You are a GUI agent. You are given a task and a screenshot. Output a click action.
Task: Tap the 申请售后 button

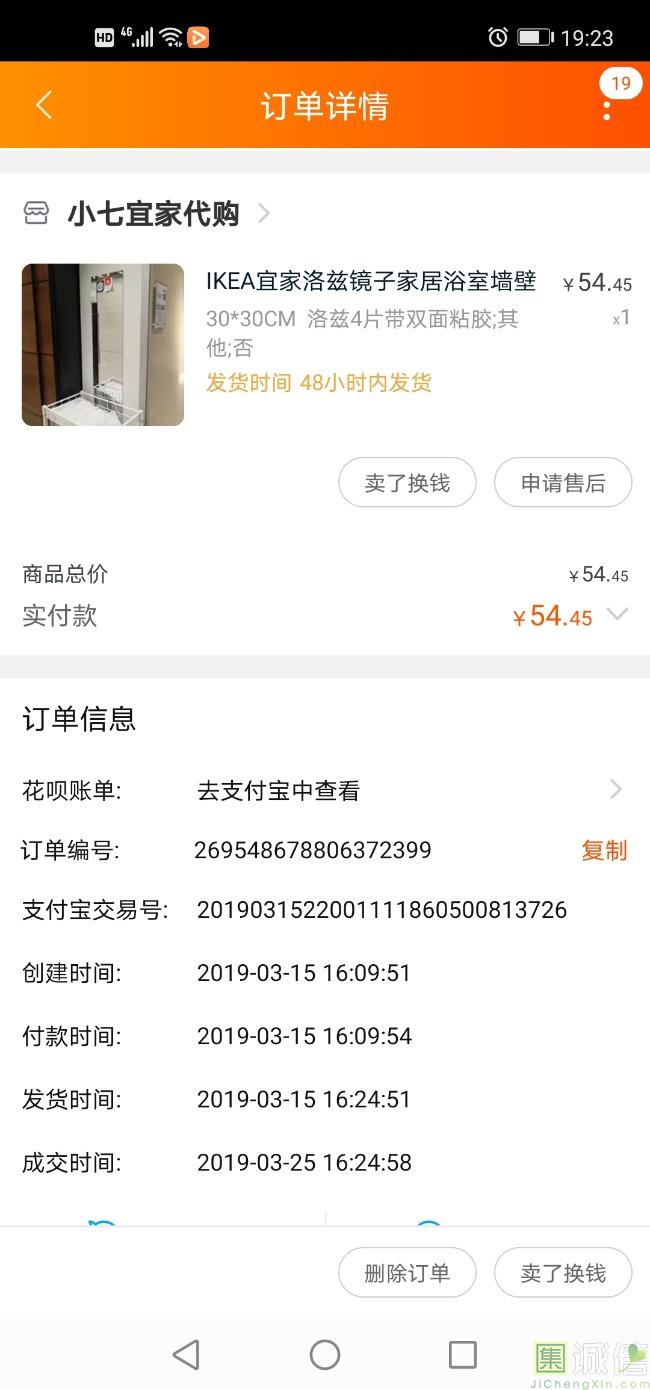(563, 483)
